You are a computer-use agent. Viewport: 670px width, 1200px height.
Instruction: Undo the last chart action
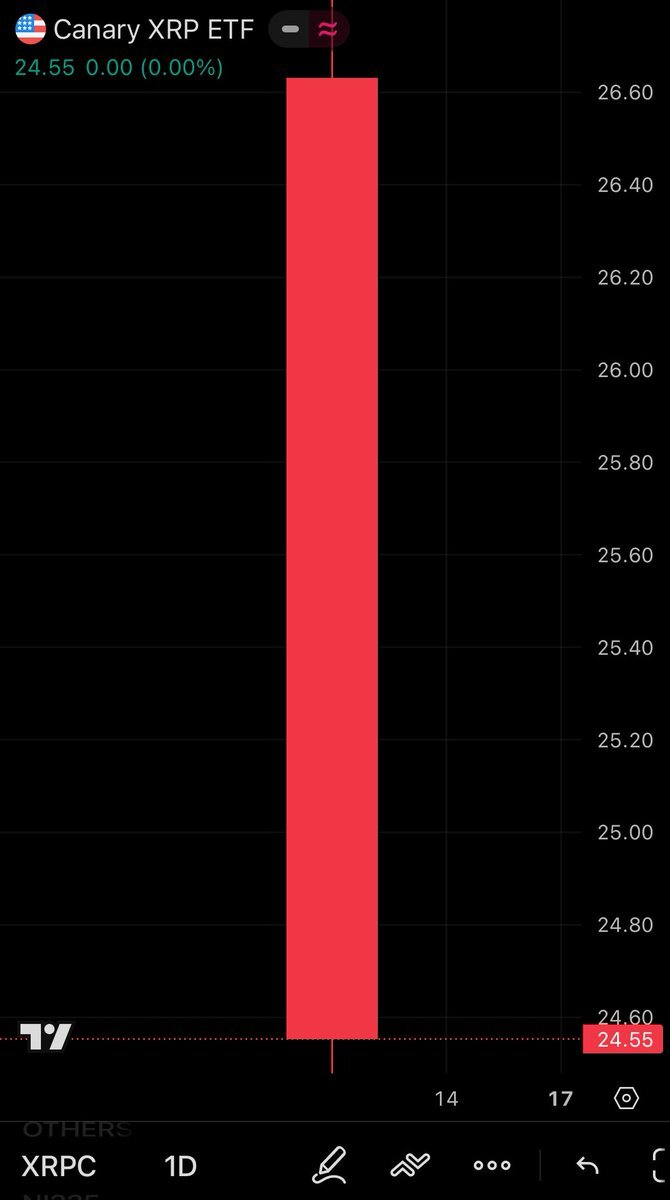coord(587,1166)
